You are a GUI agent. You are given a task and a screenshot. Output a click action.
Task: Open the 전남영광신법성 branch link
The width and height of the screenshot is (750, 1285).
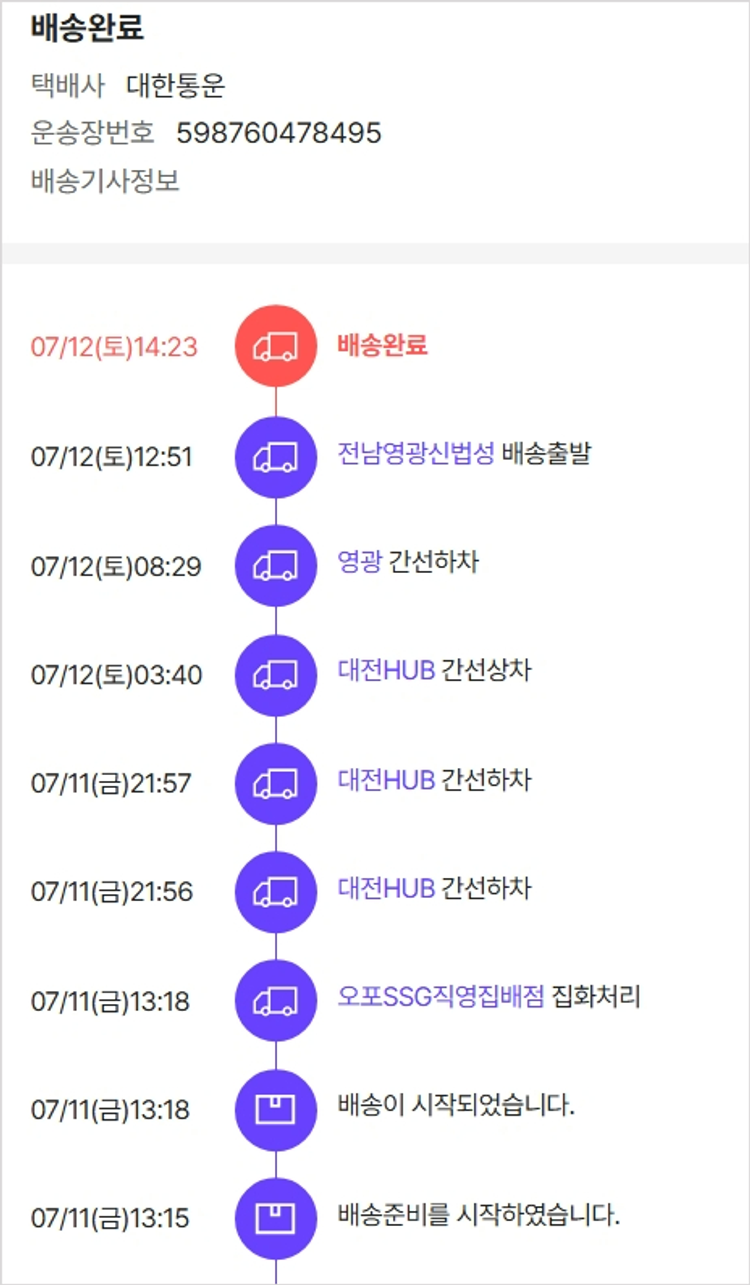coord(416,454)
